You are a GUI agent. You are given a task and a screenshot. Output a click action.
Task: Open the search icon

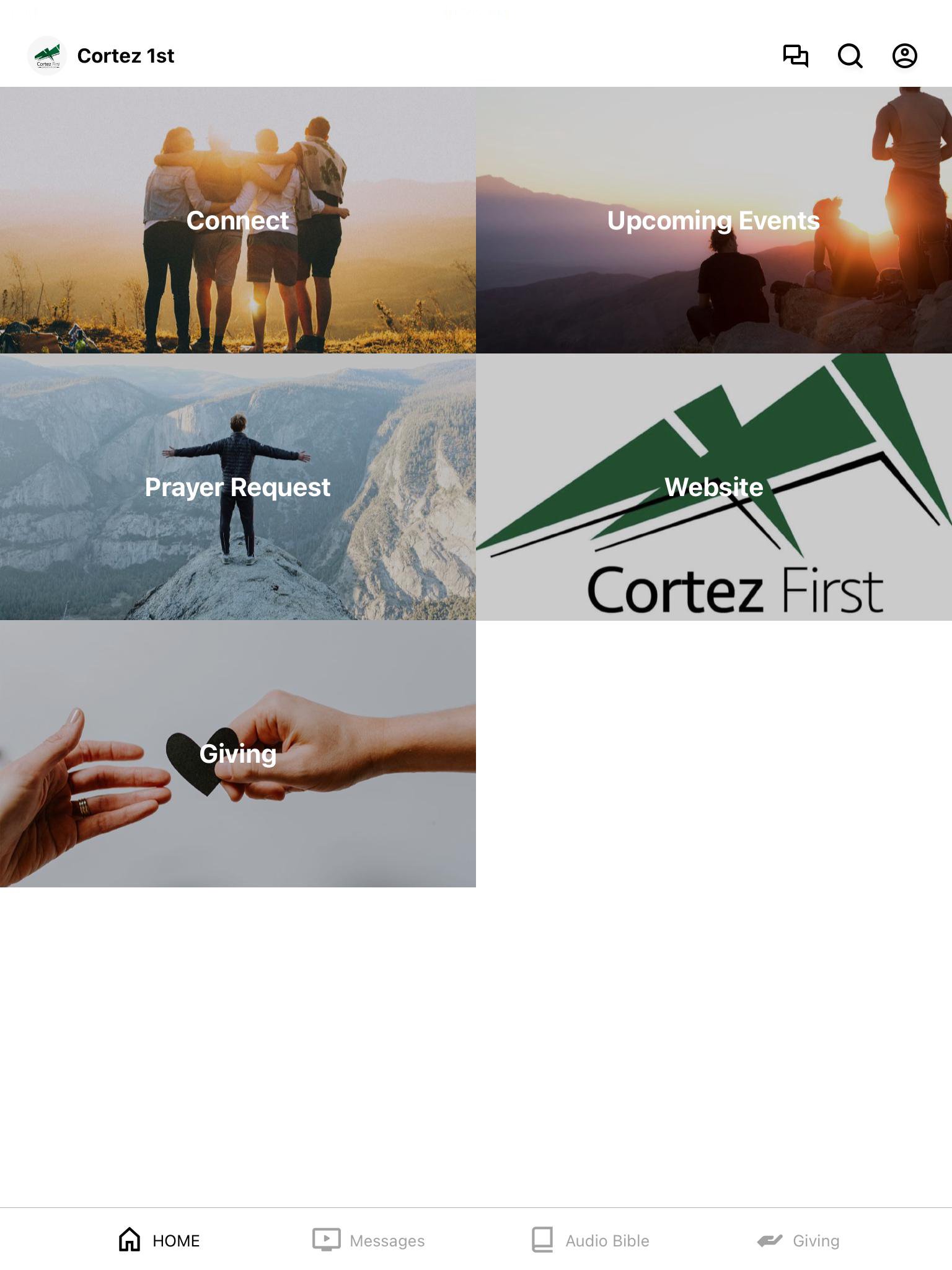(x=850, y=56)
